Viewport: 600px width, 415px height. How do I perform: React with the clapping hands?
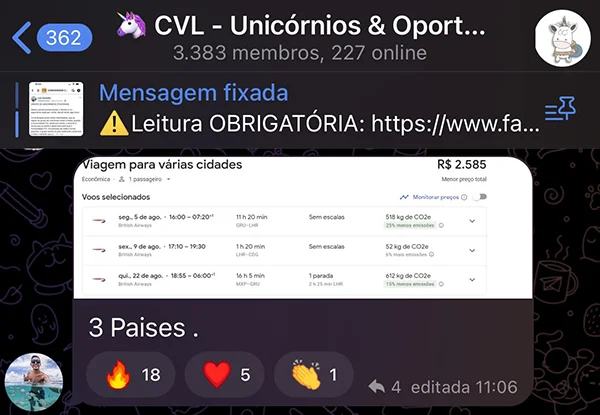click(x=313, y=376)
